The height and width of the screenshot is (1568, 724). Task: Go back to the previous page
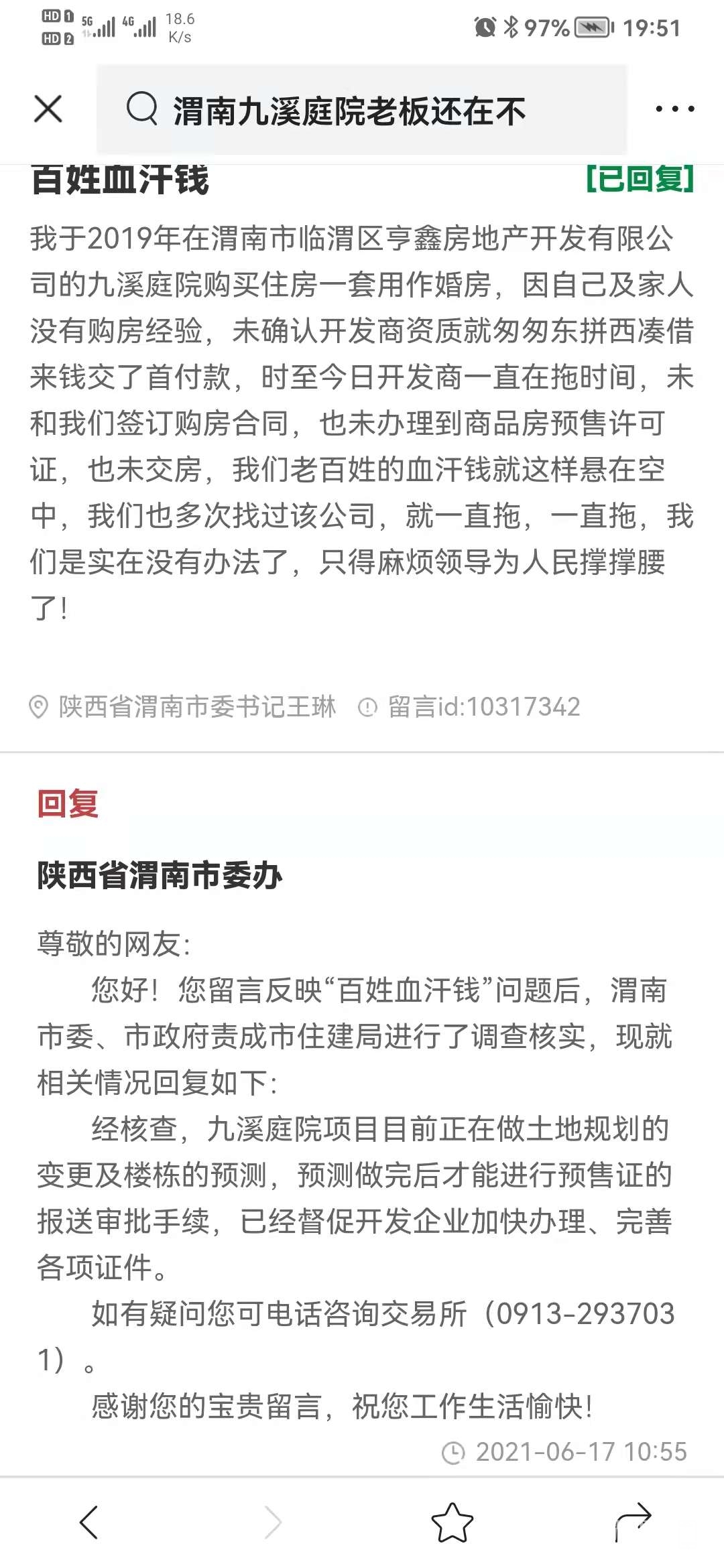point(89,1522)
